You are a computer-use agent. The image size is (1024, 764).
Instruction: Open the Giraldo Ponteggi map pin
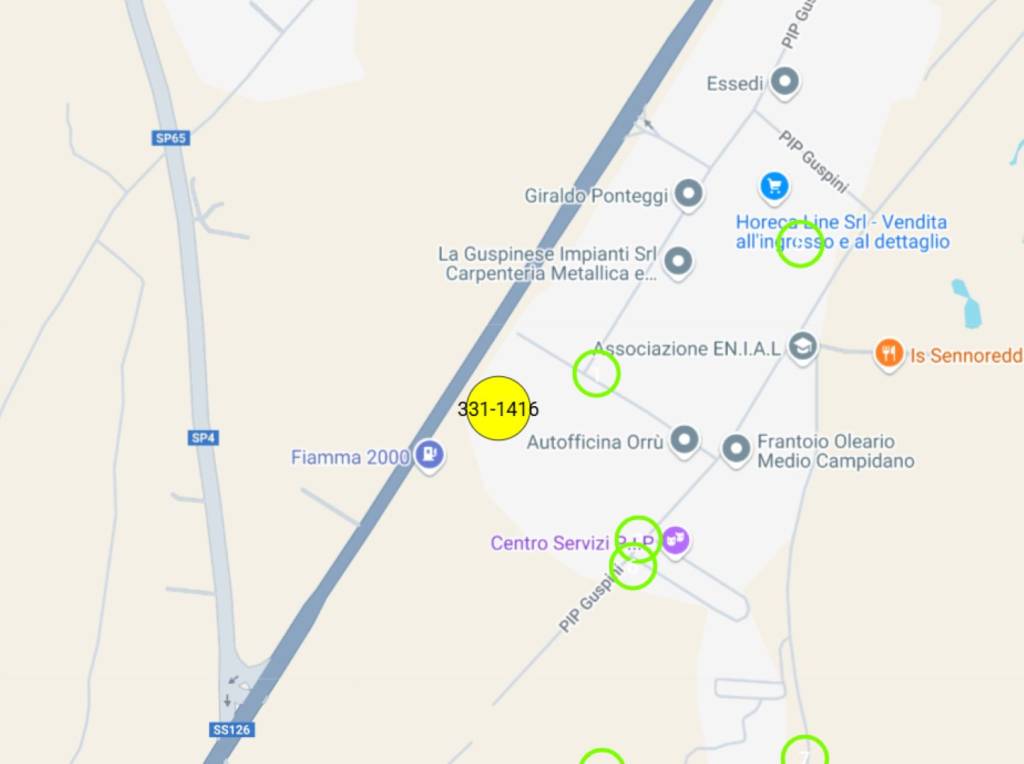[x=688, y=194]
